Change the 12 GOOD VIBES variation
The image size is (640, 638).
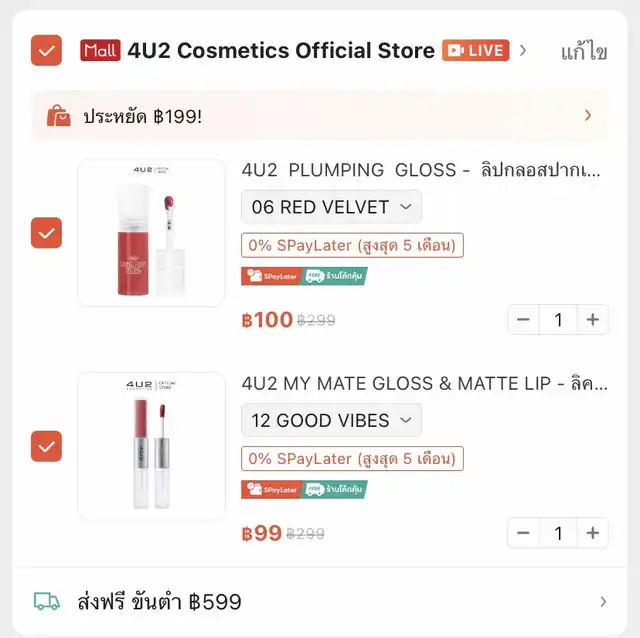click(331, 420)
